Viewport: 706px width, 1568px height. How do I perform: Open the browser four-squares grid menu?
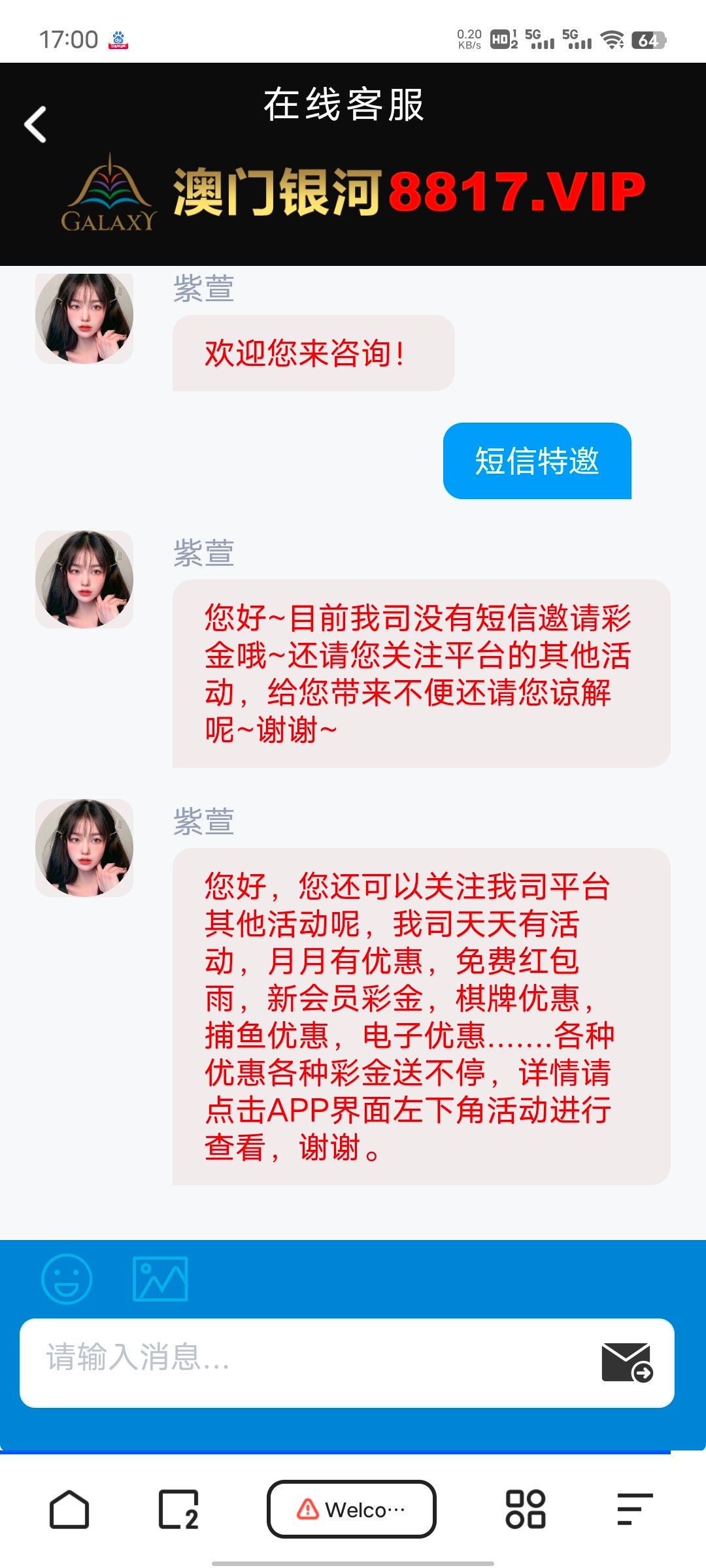point(526,1509)
